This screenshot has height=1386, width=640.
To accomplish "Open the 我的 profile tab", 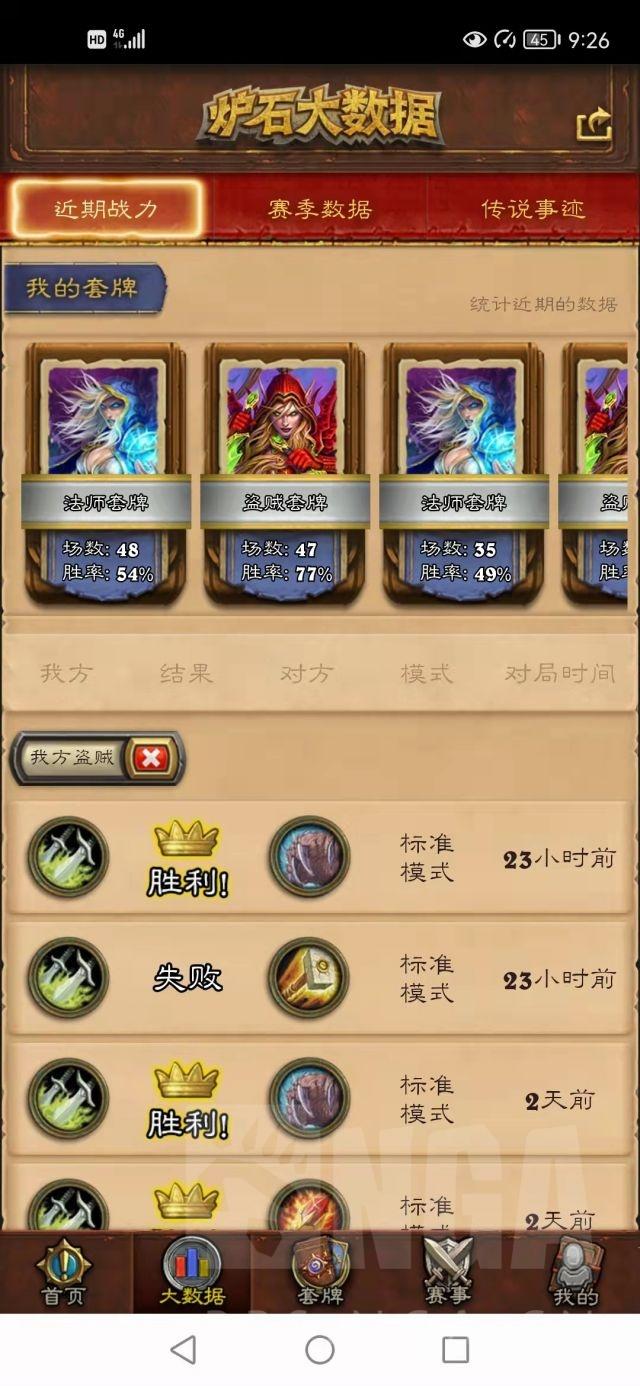I will point(576,1272).
